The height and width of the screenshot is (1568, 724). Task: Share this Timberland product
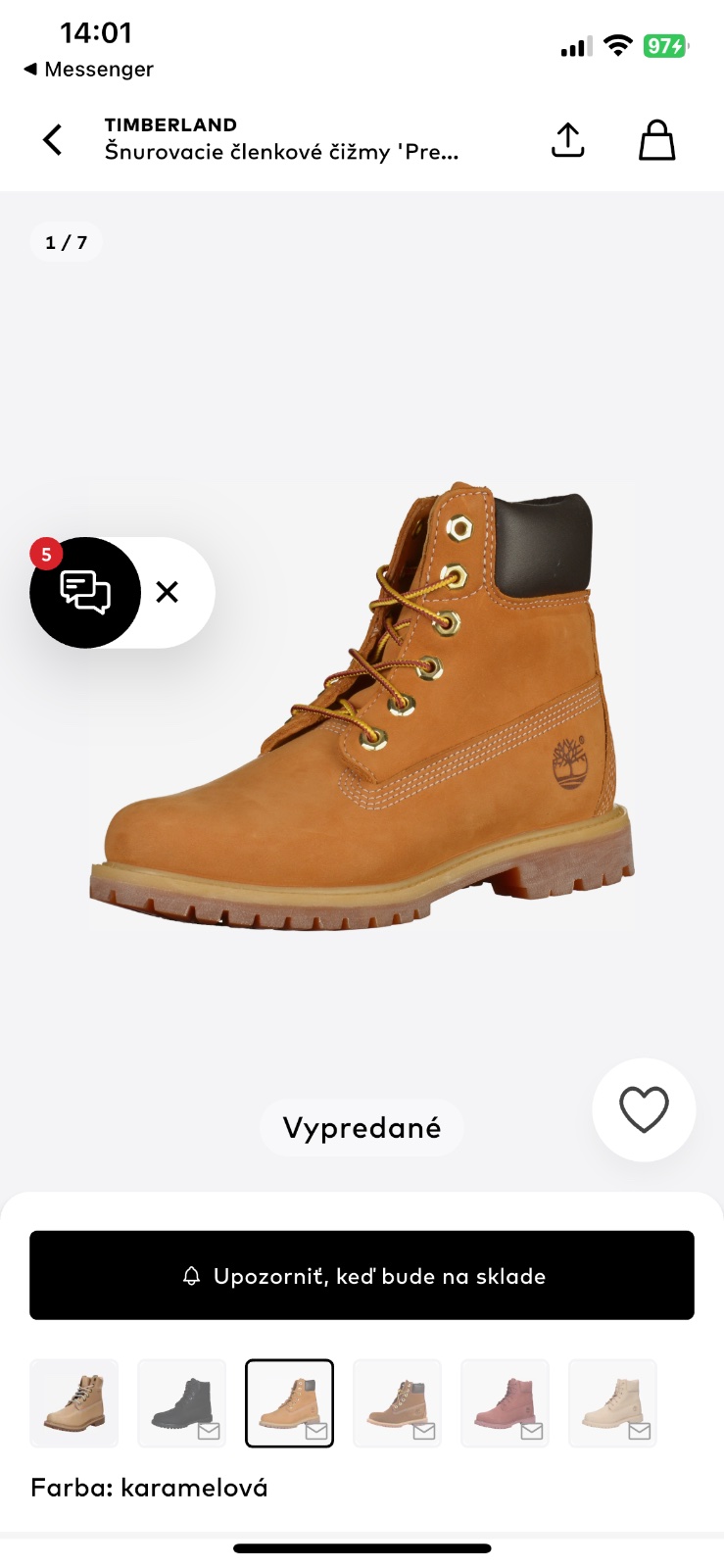point(567,140)
